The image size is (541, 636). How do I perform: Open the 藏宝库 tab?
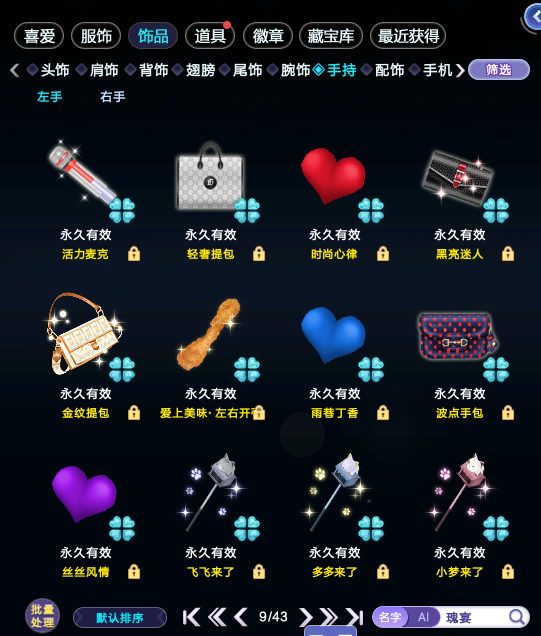pos(331,36)
